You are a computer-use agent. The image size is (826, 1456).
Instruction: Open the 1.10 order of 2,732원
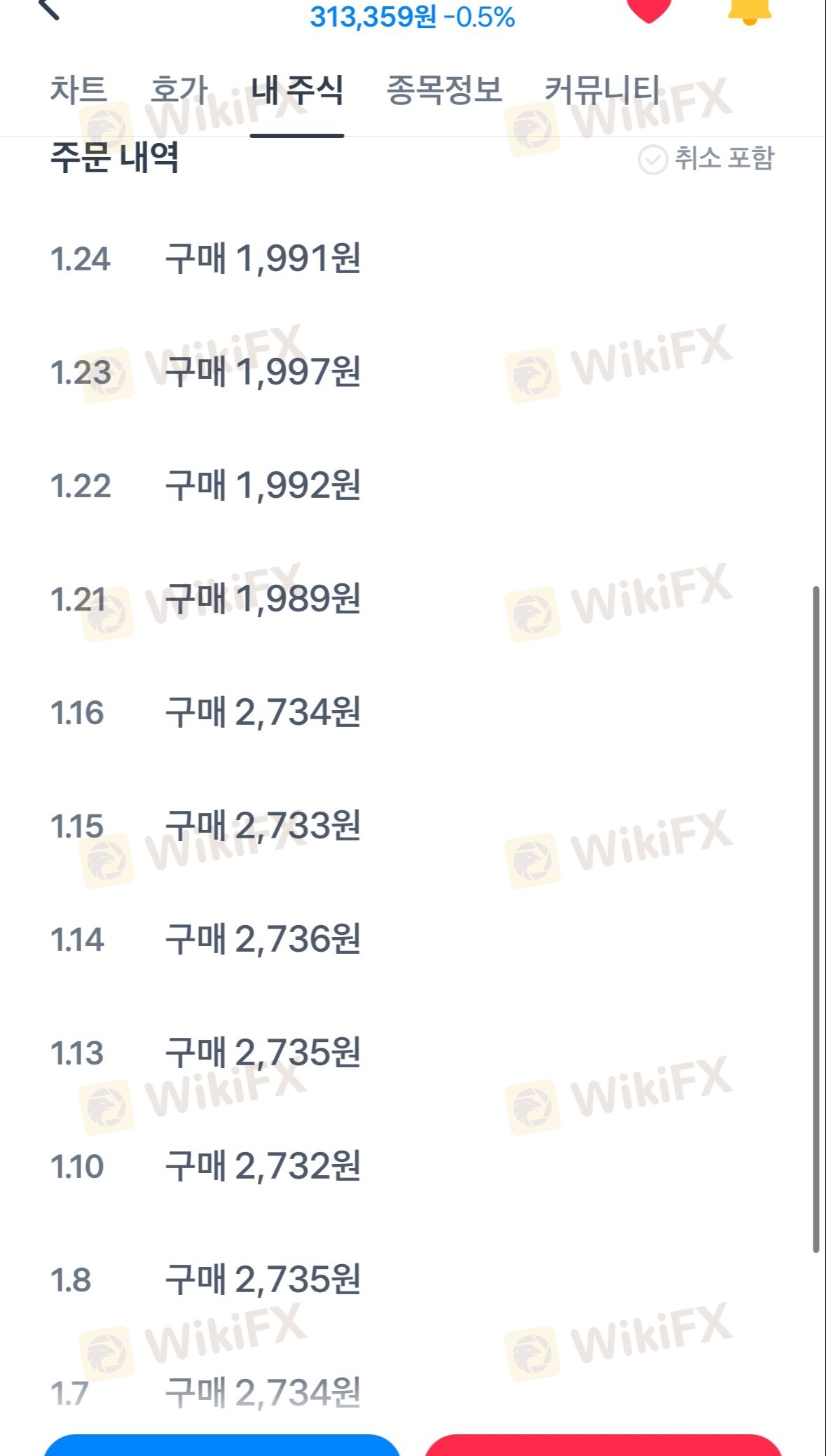413,1166
